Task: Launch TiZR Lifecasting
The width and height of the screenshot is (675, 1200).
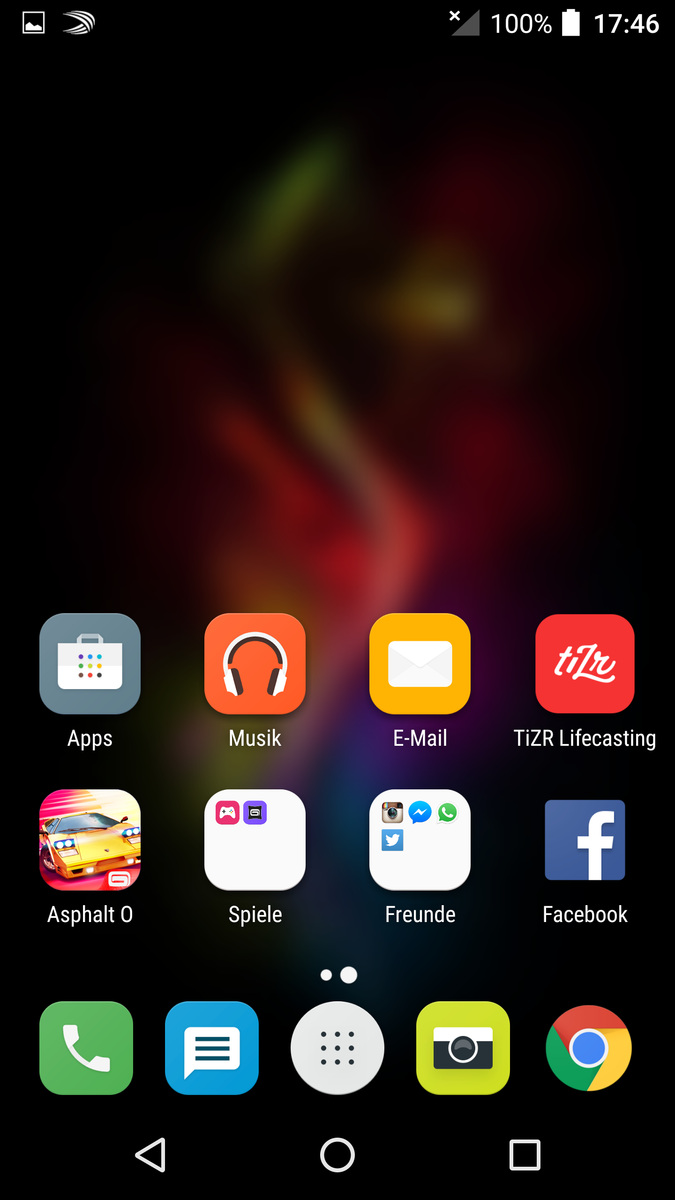Action: pyautogui.click(x=585, y=664)
